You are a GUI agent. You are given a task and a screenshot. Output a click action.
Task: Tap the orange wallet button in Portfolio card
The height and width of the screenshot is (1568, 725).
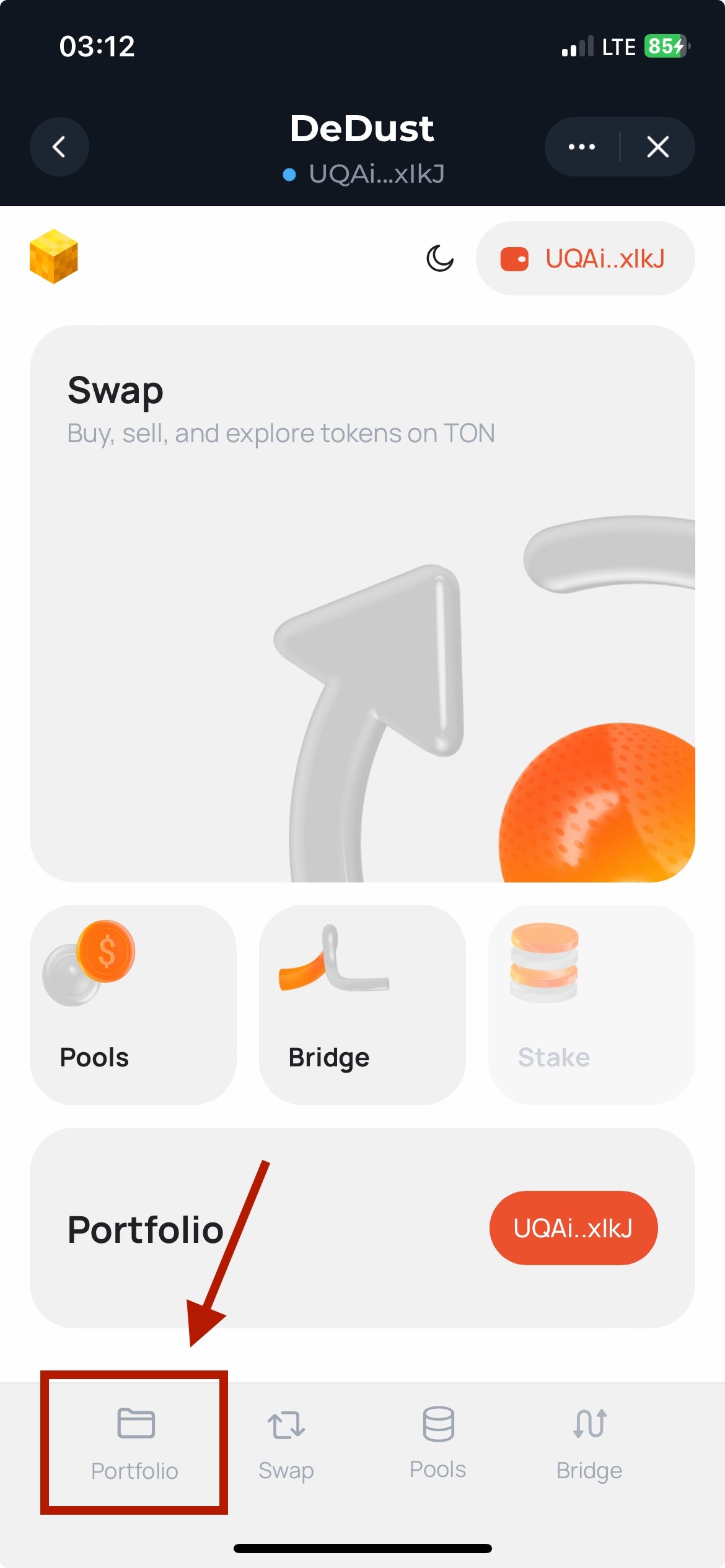pos(573,1227)
